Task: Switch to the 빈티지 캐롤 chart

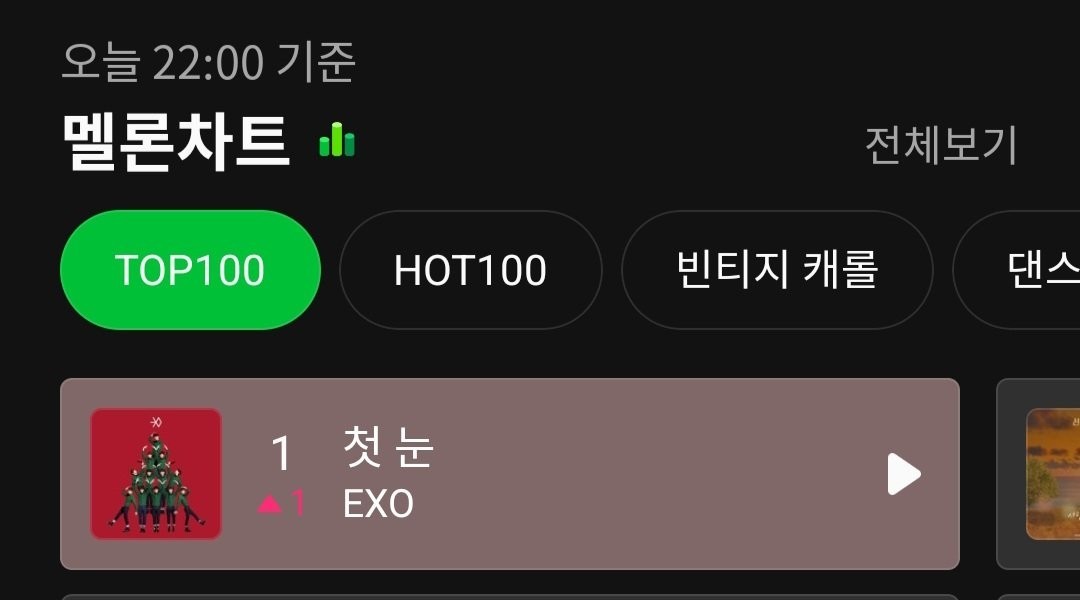Action: 777,270
